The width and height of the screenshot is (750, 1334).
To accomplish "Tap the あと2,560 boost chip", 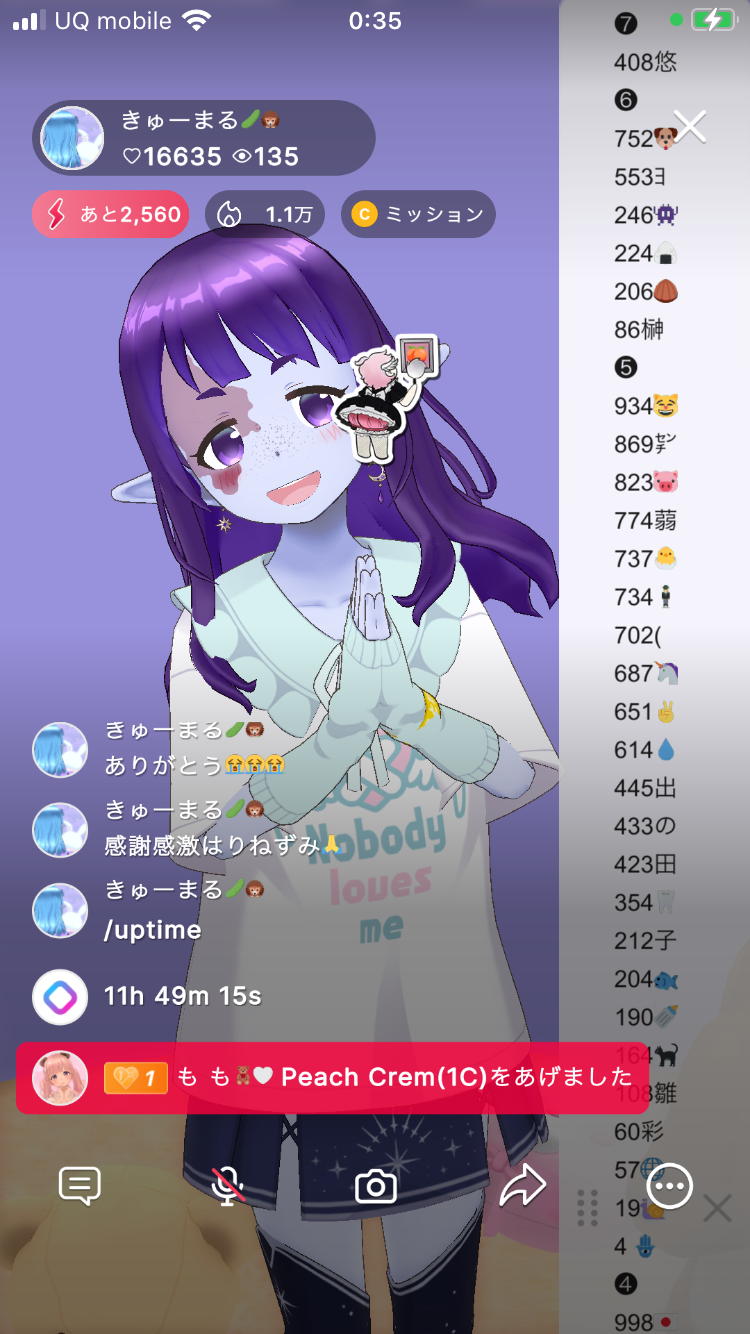I will (x=110, y=214).
